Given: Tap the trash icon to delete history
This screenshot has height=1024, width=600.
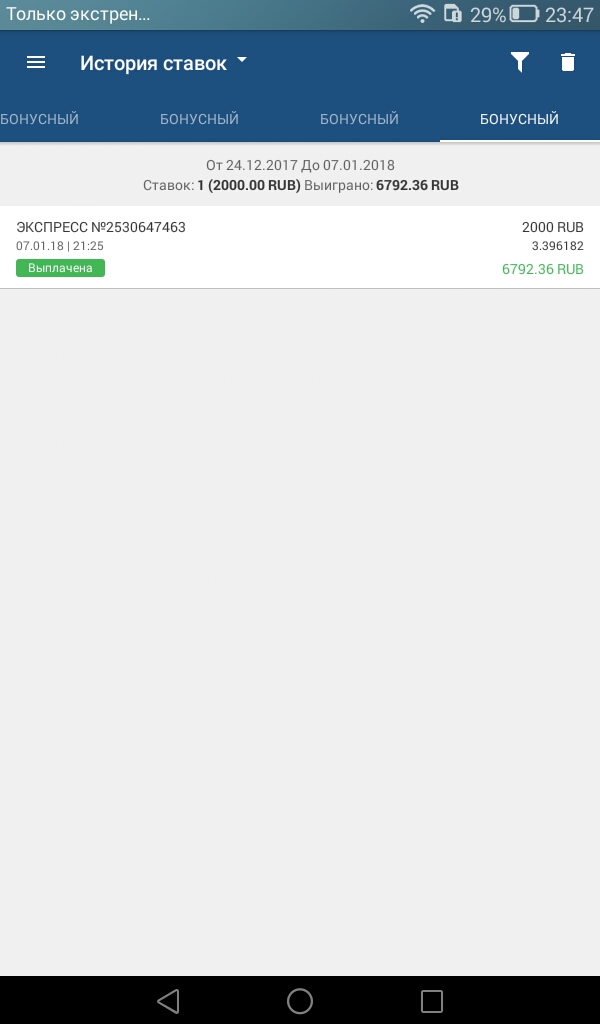Looking at the screenshot, I should (568, 62).
